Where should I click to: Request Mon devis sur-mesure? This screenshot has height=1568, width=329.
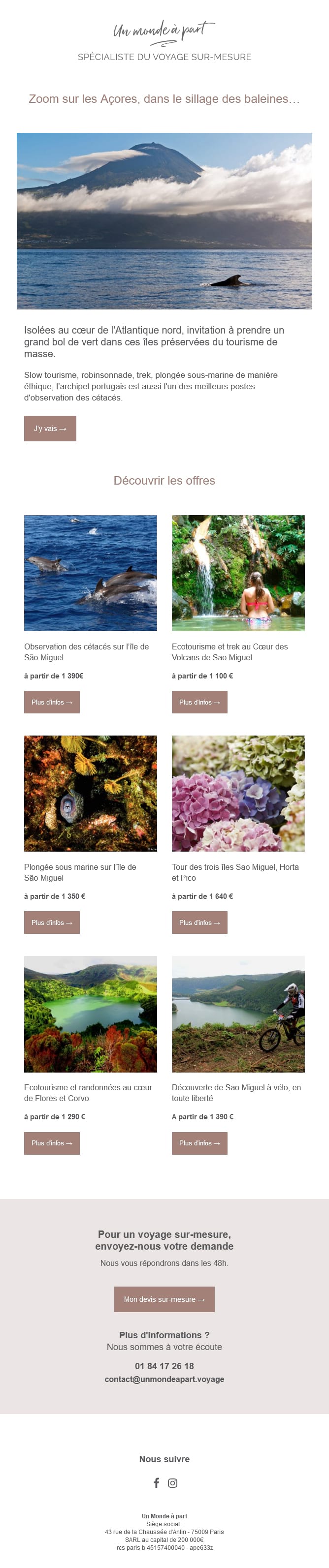tap(164, 1299)
